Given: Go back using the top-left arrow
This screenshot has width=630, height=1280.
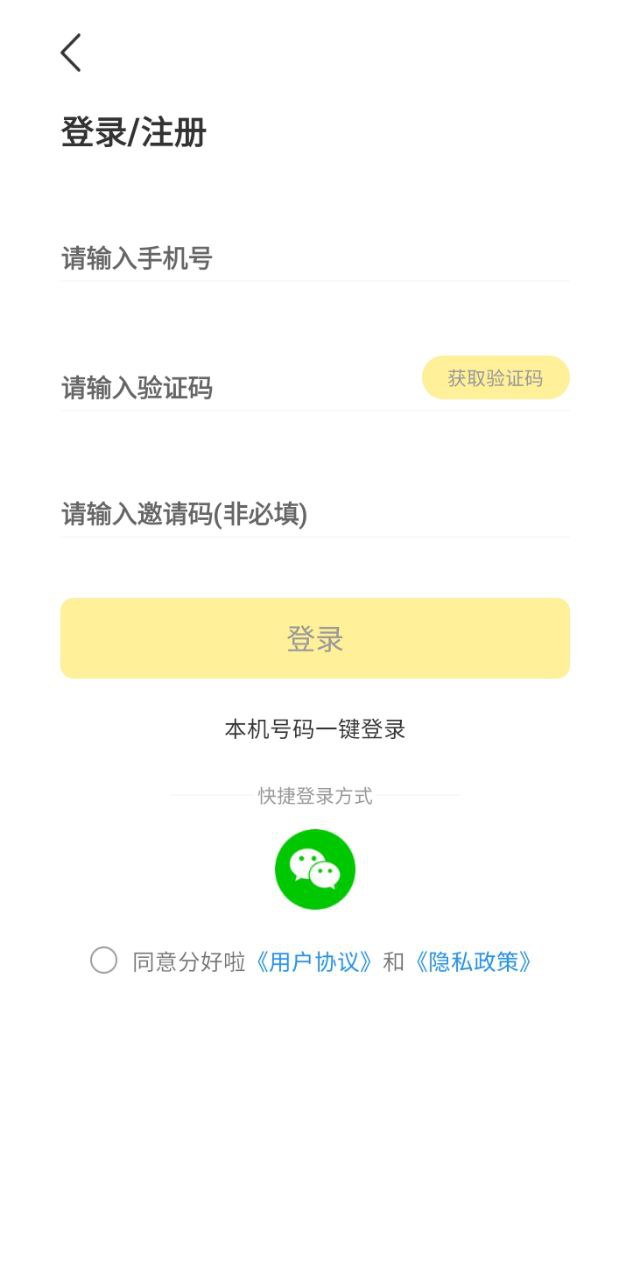Looking at the screenshot, I should (70, 53).
